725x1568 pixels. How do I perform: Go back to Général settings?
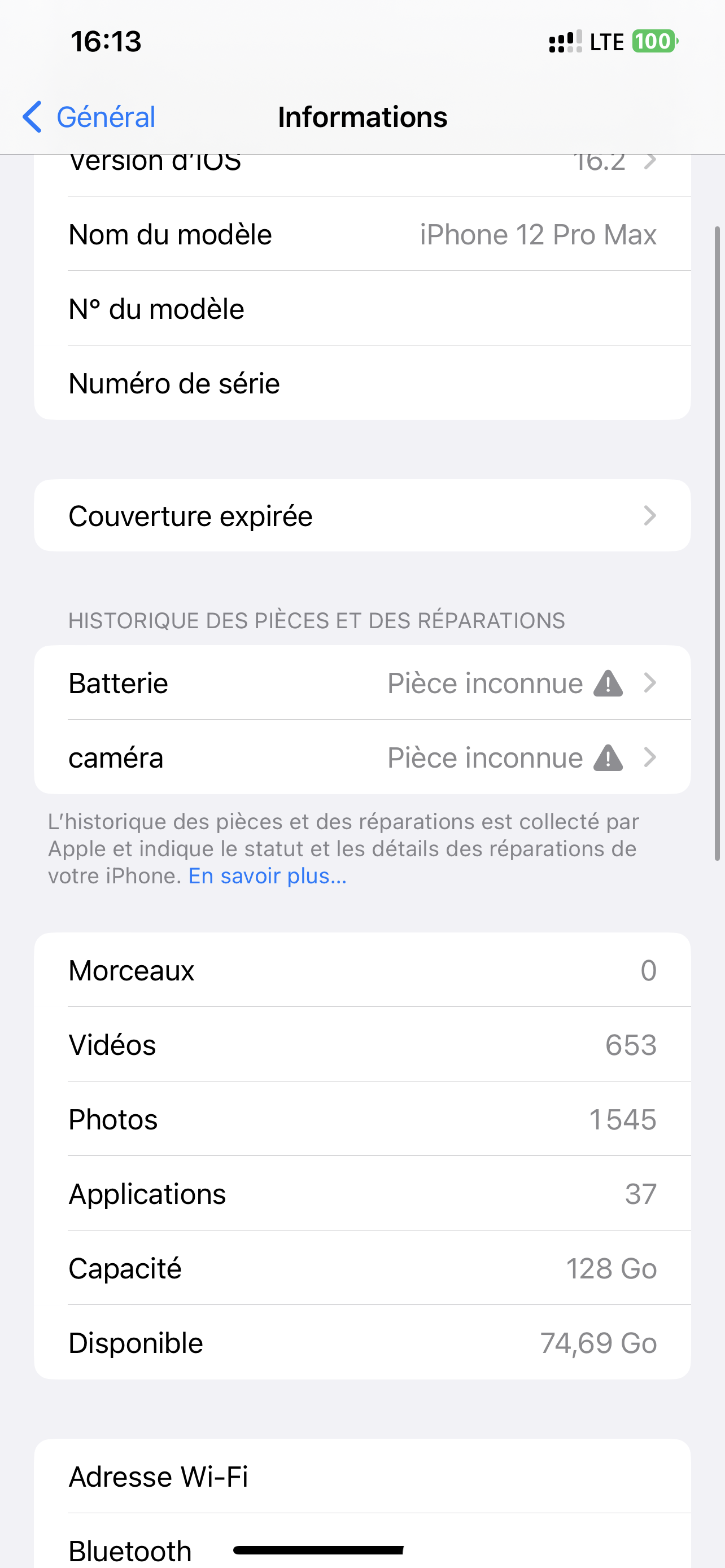coord(89,117)
